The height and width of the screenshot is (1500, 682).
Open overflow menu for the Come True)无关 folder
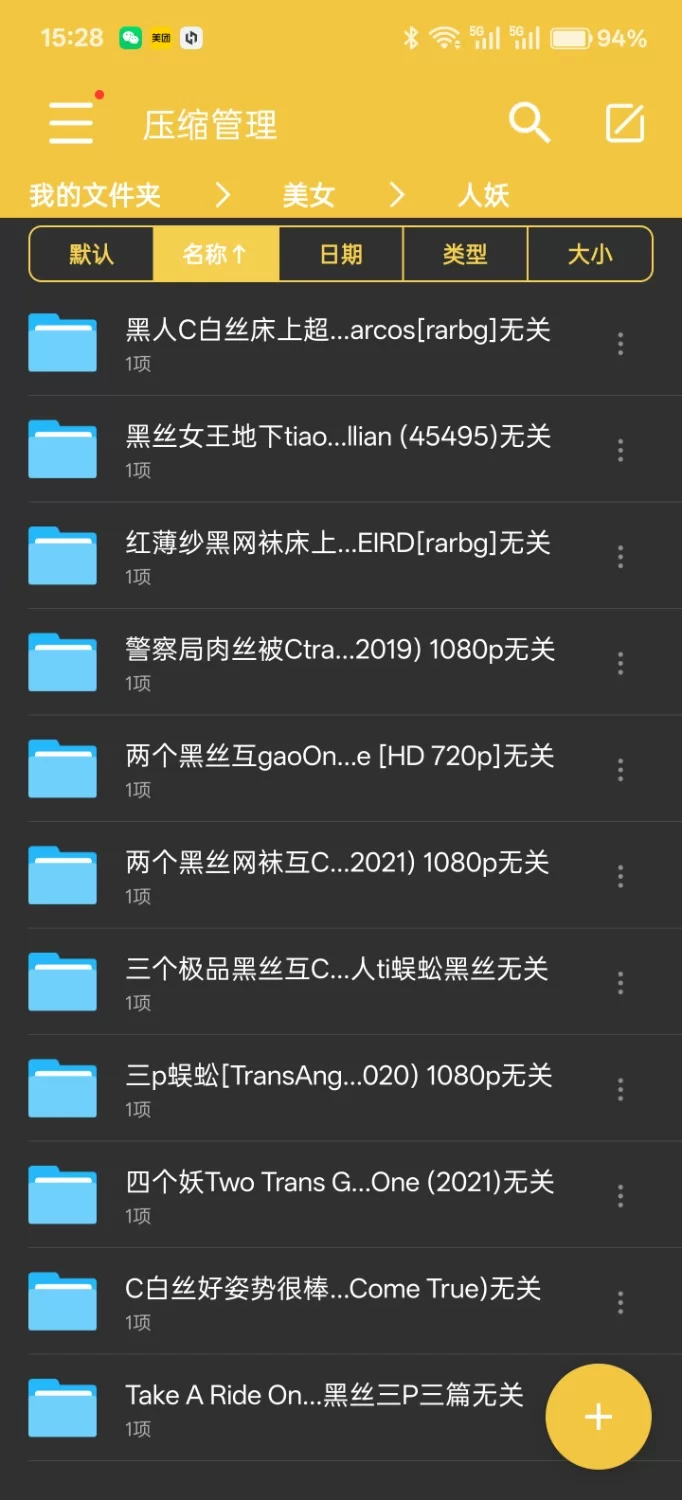coord(620,1302)
